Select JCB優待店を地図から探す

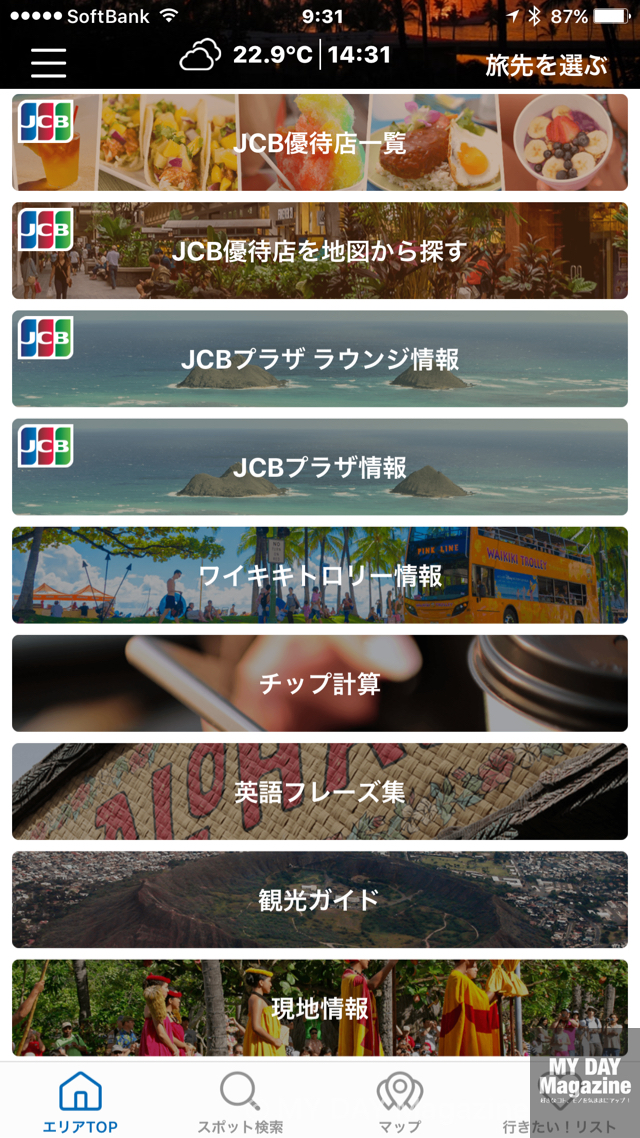[320, 251]
